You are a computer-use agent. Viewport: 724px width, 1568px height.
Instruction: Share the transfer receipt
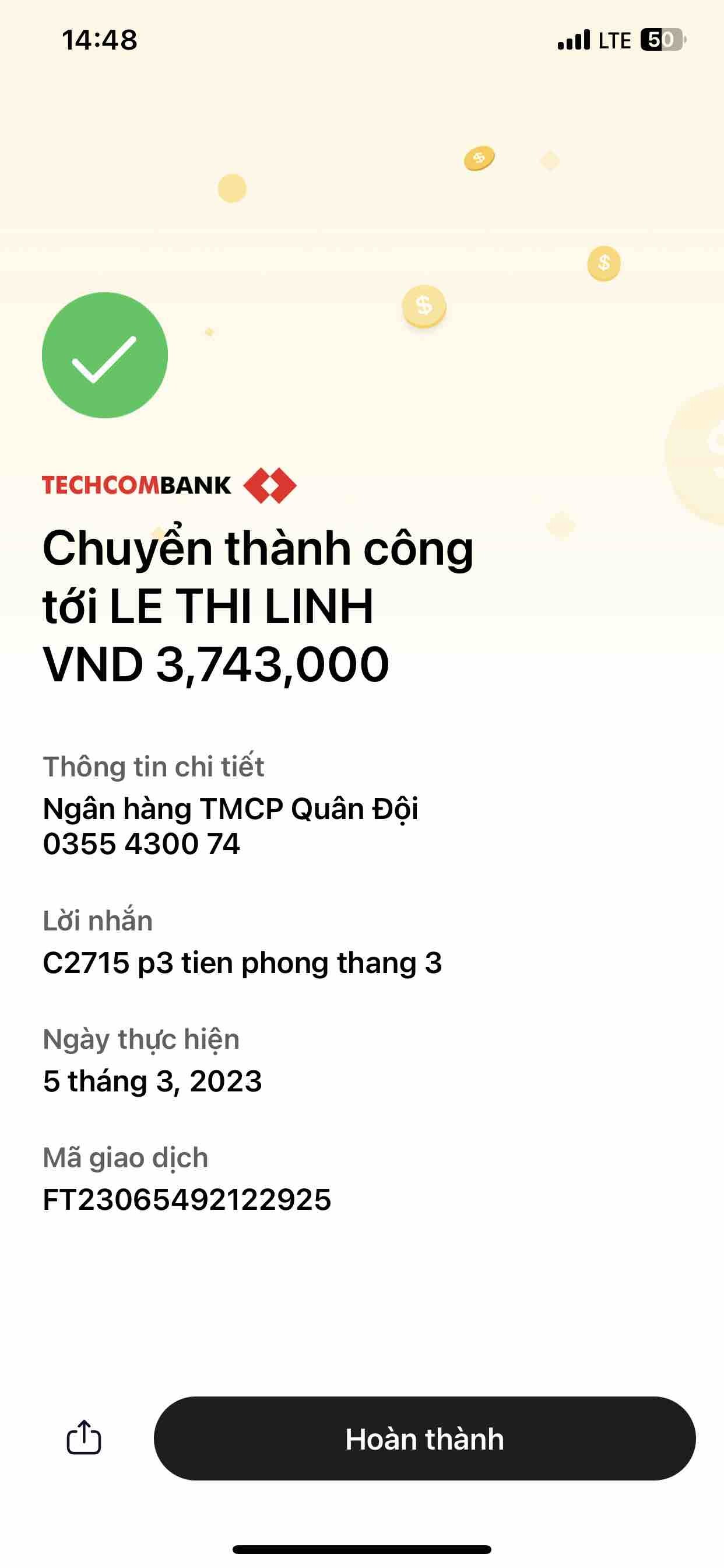pos(83,1438)
